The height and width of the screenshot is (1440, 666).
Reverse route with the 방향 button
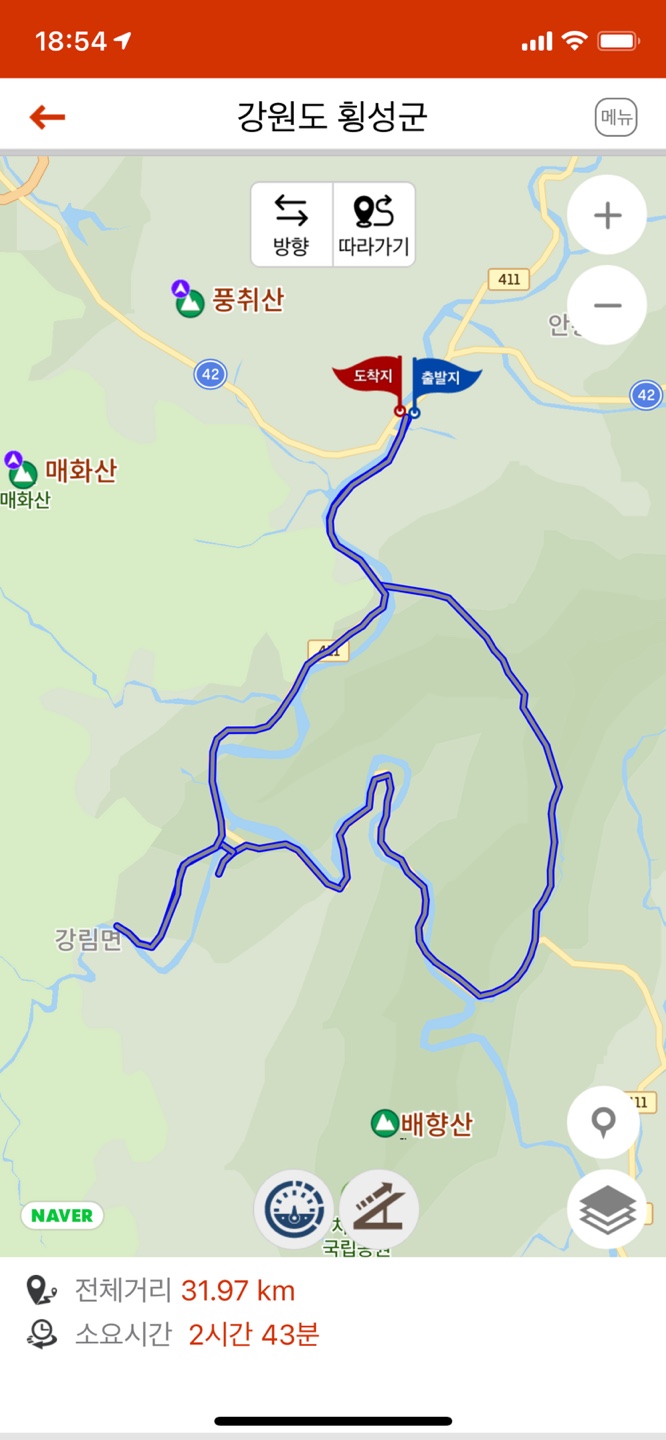(291, 224)
